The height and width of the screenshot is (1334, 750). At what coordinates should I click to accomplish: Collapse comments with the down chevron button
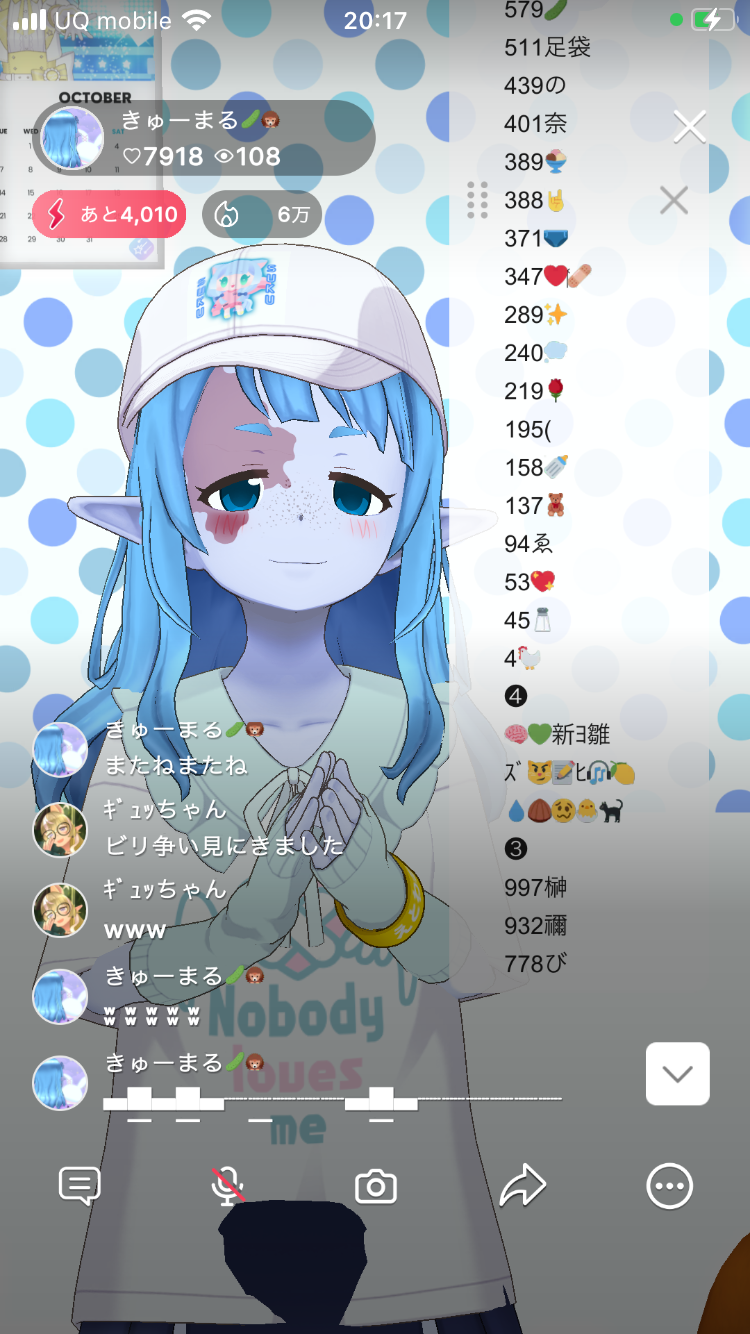pos(677,1074)
